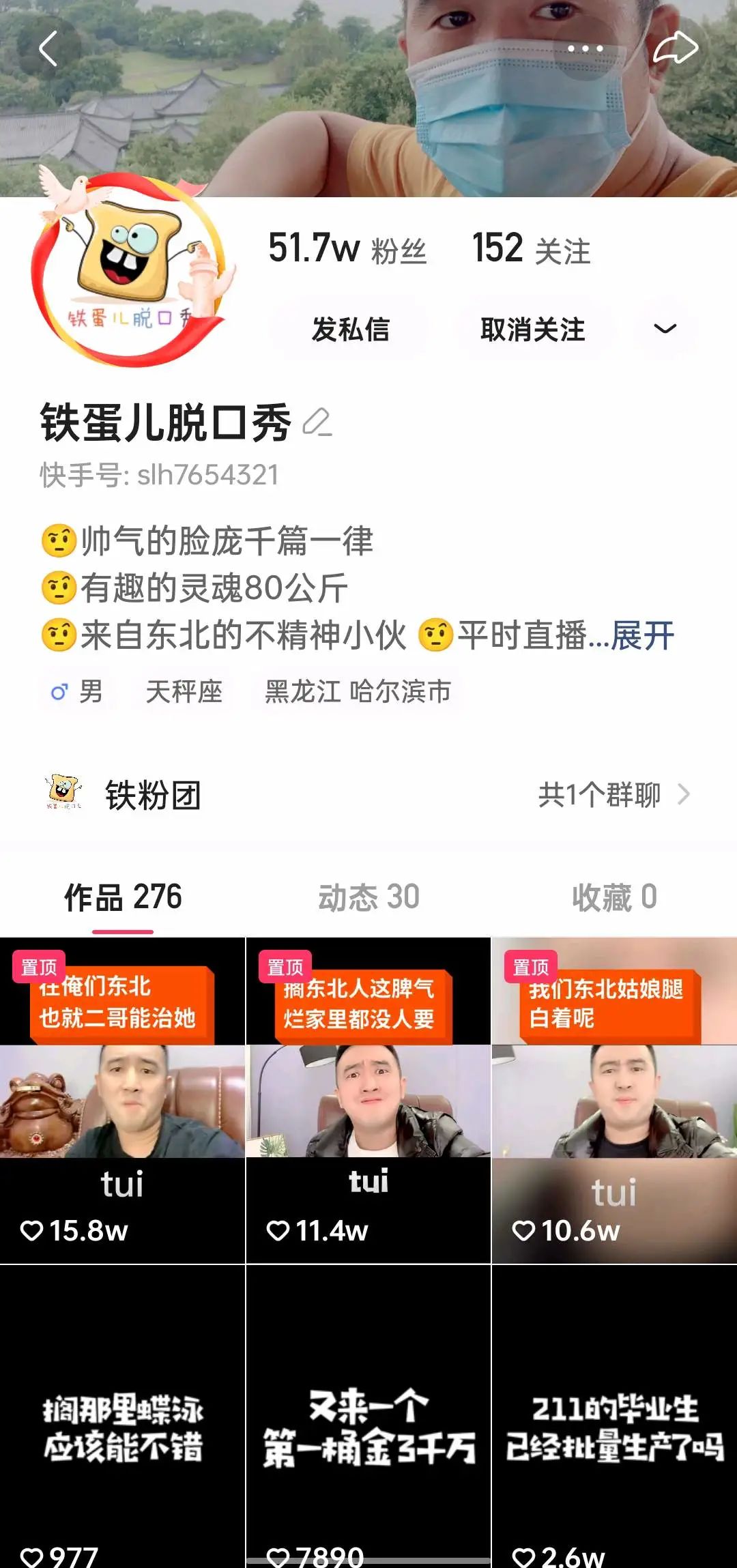Tap the 黑龙江 哈尔滨市 location tag
The width and height of the screenshot is (737, 1568).
point(355,692)
